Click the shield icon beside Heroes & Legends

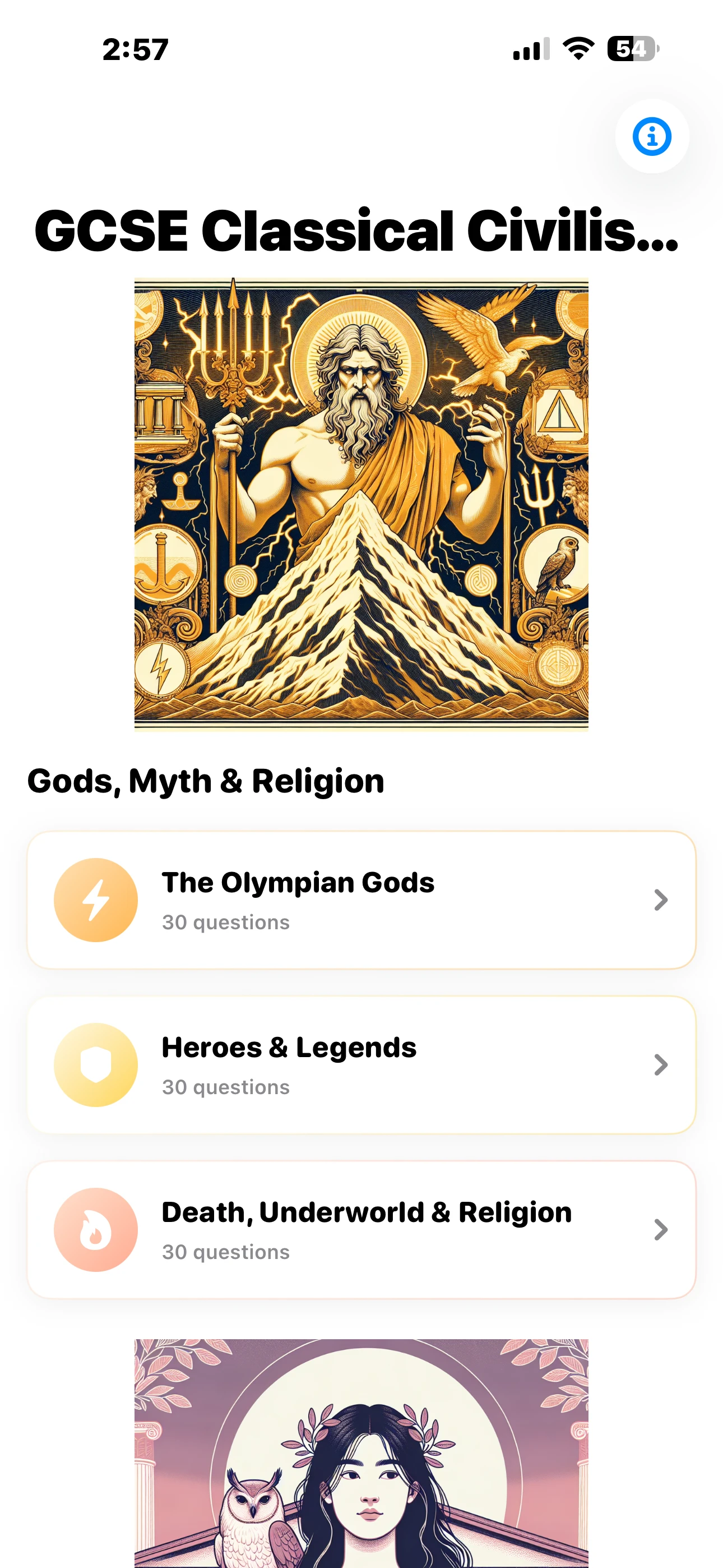click(95, 1064)
